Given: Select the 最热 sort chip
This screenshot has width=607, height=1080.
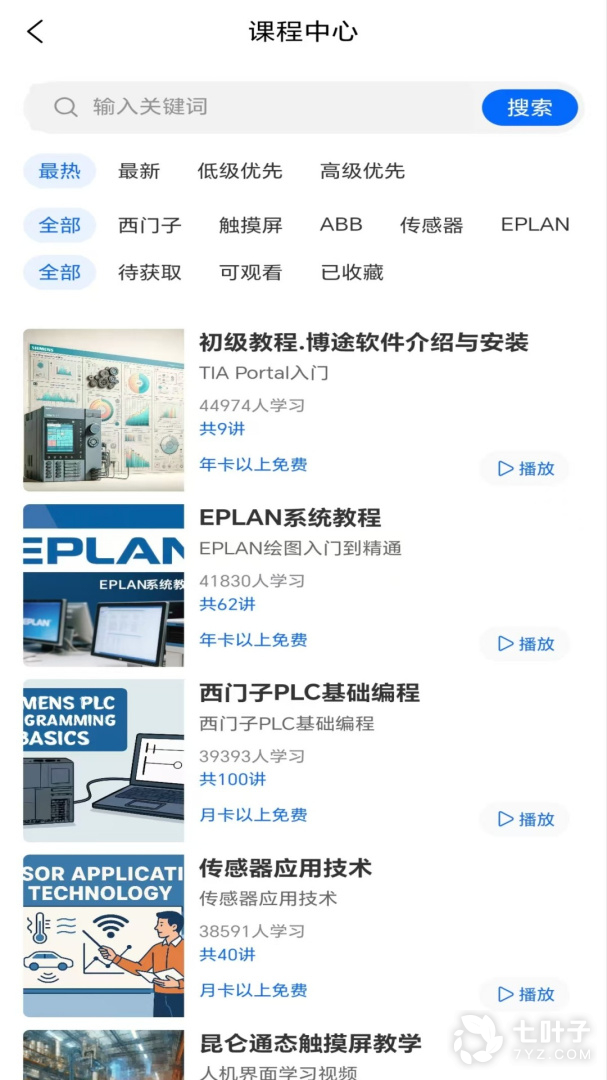Looking at the screenshot, I should point(59,171).
